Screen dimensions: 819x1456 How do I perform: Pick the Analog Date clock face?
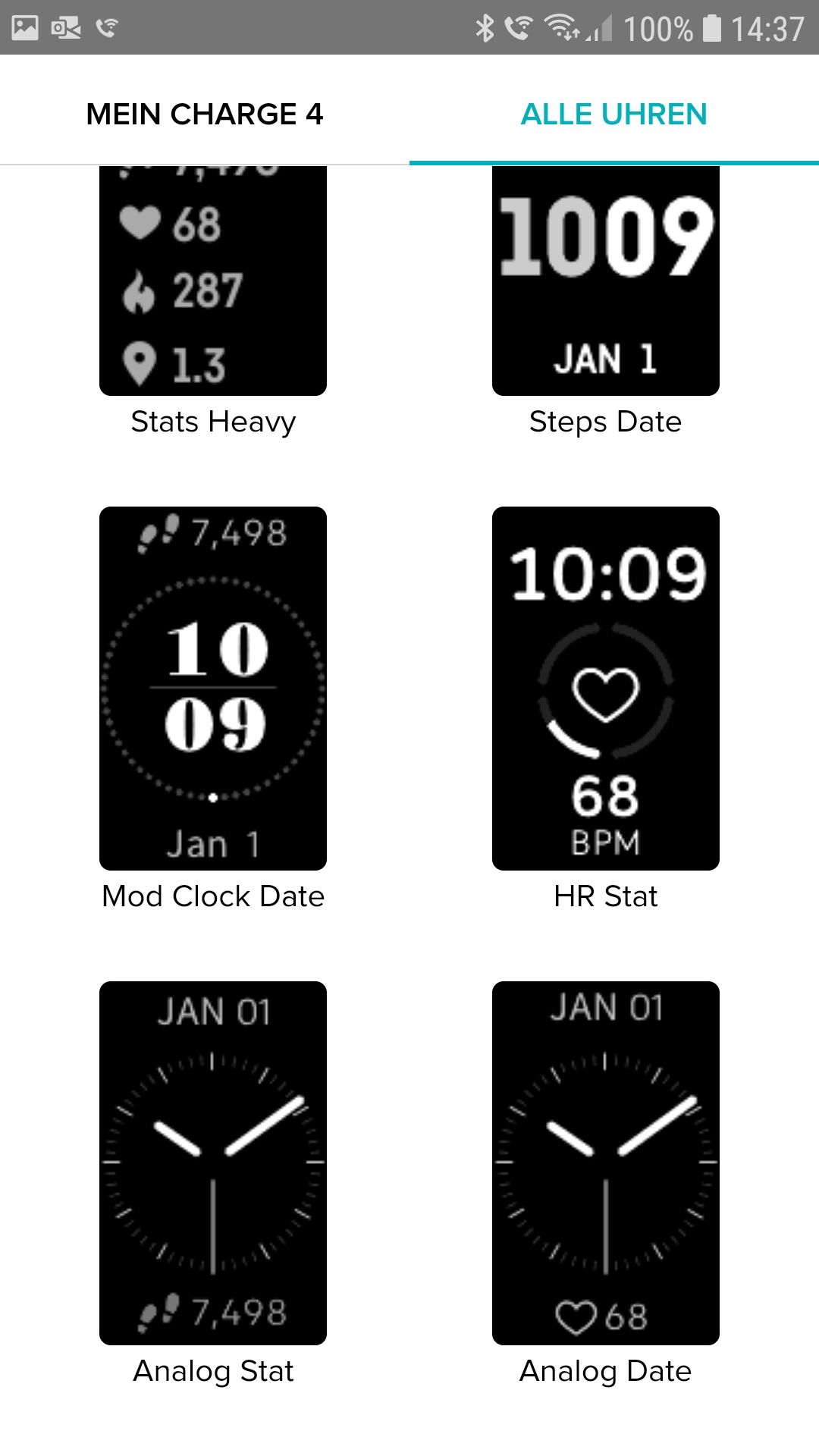(x=605, y=1163)
